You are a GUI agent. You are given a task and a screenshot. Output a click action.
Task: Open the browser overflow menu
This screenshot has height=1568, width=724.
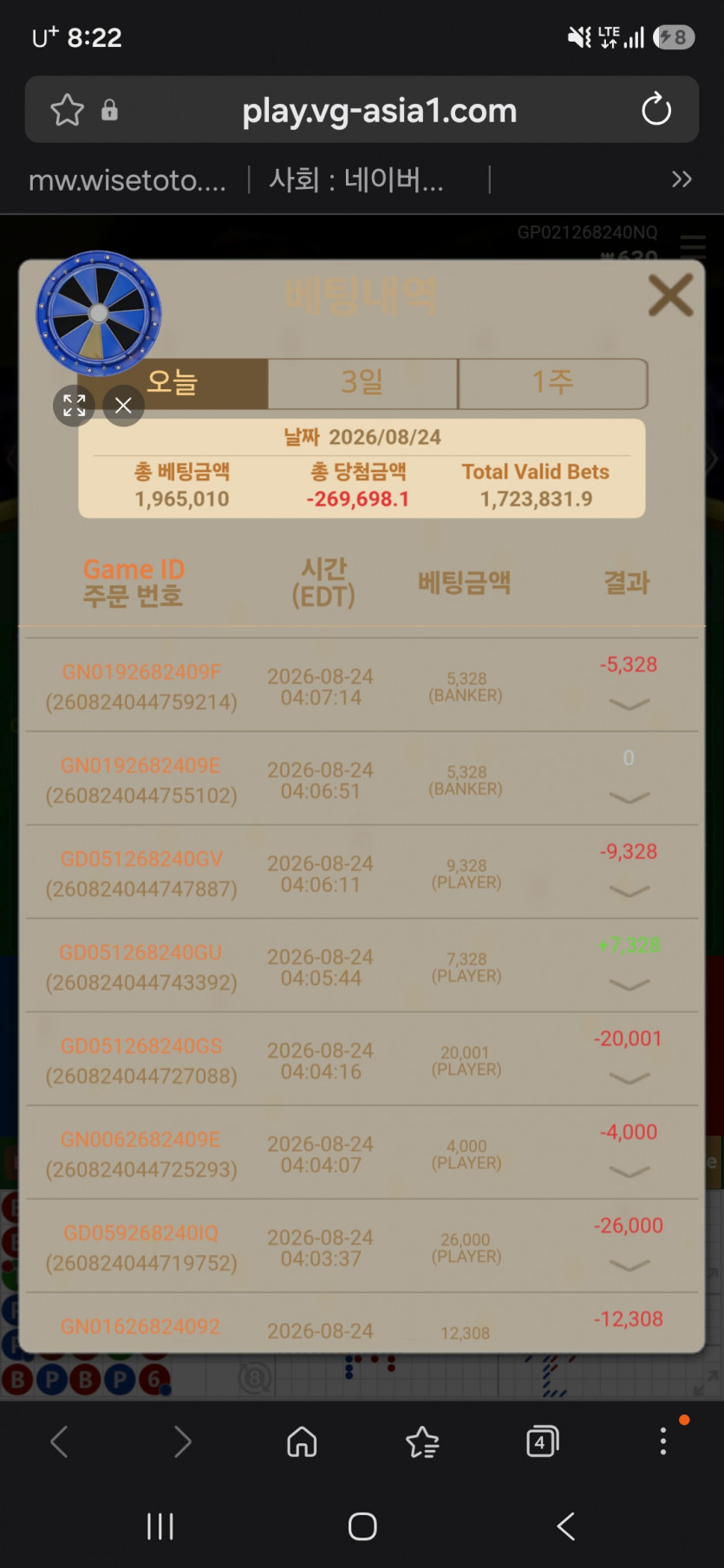663,1441
